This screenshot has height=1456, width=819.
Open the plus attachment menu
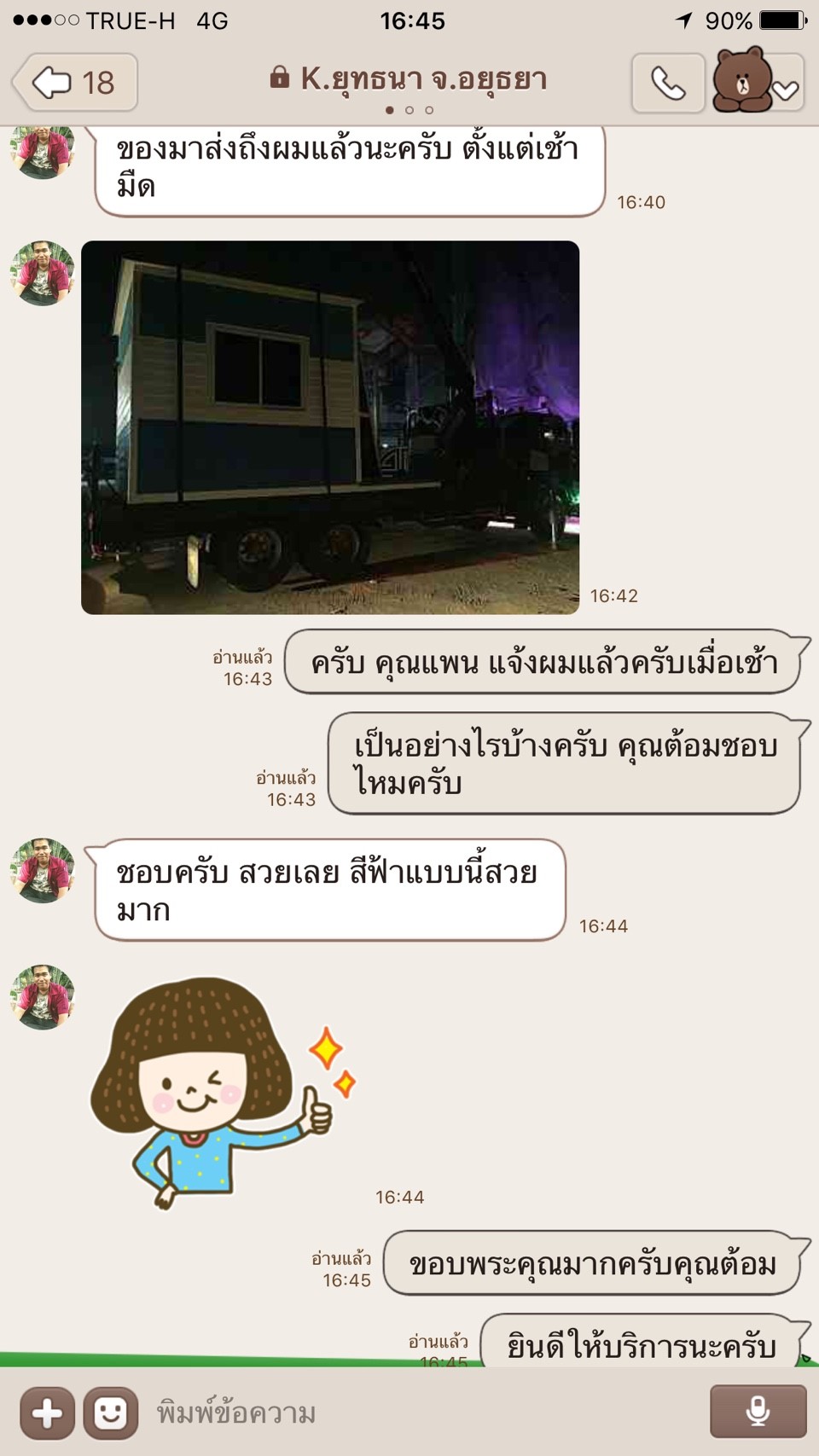(x=47, y=1413)
